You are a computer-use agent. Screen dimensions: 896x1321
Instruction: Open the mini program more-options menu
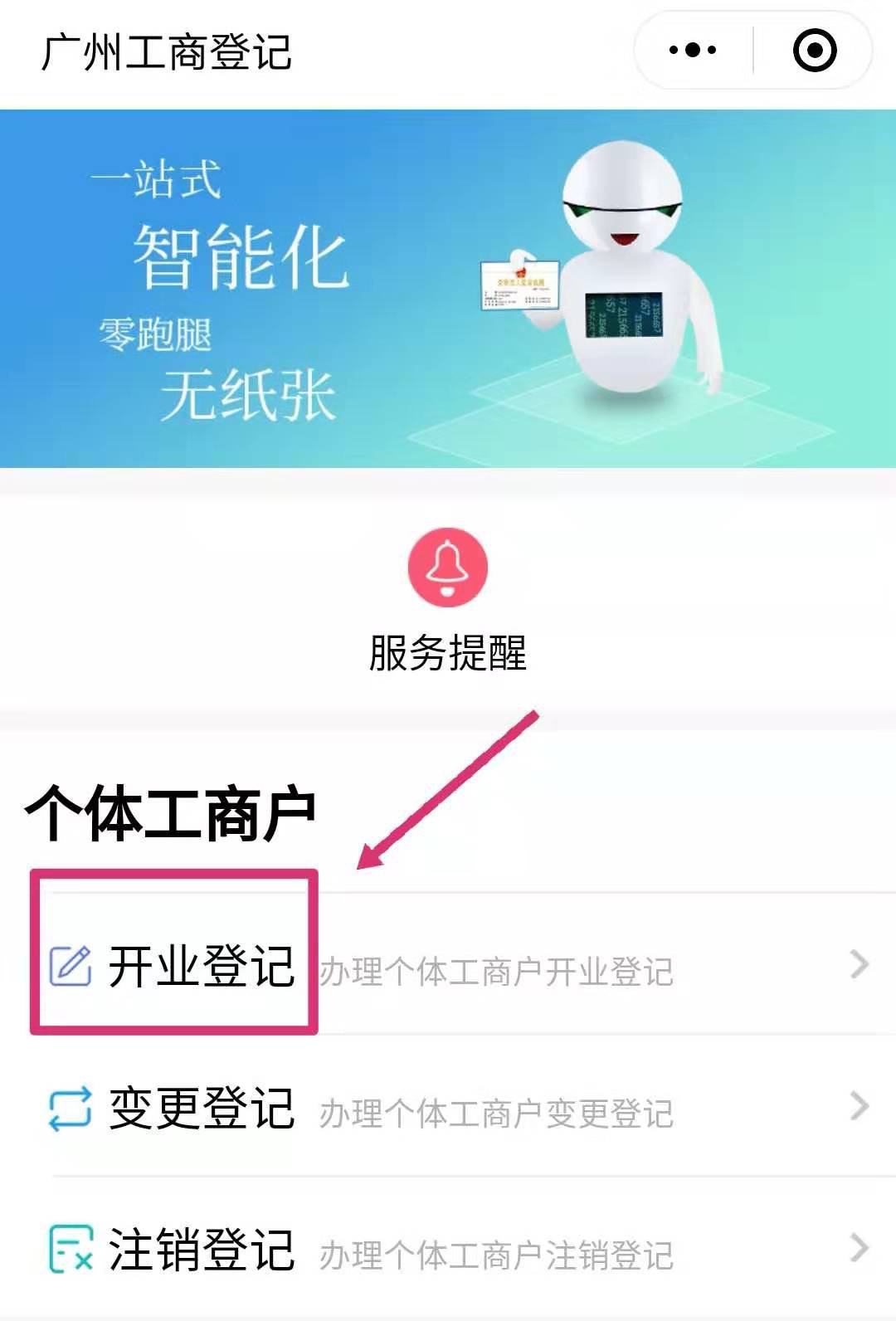pyautogui.click(x=693, y=51)
